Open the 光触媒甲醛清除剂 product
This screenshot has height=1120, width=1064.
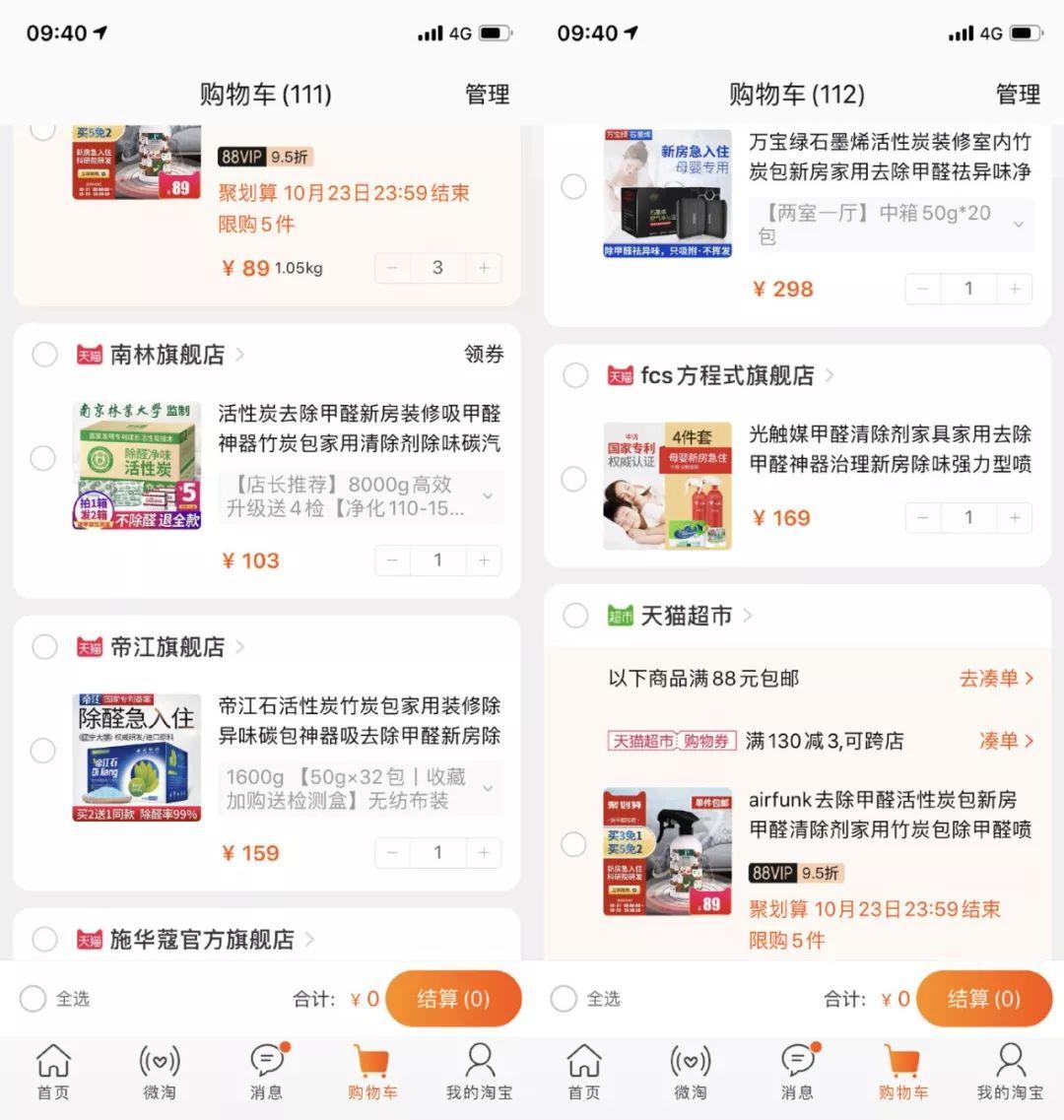[889, 448]
